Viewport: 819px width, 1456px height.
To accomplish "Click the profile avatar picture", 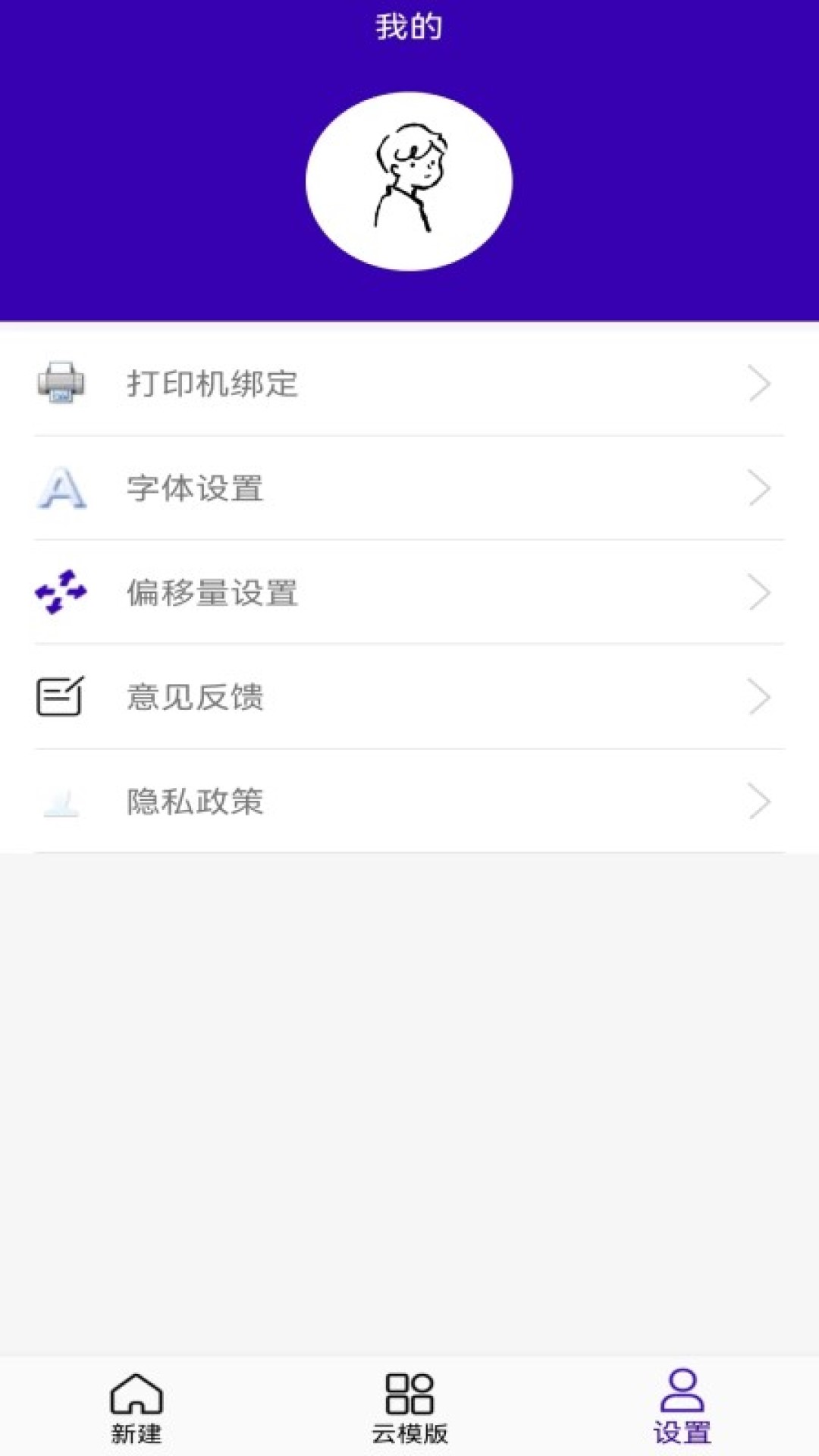I will (x=409, y=180).
